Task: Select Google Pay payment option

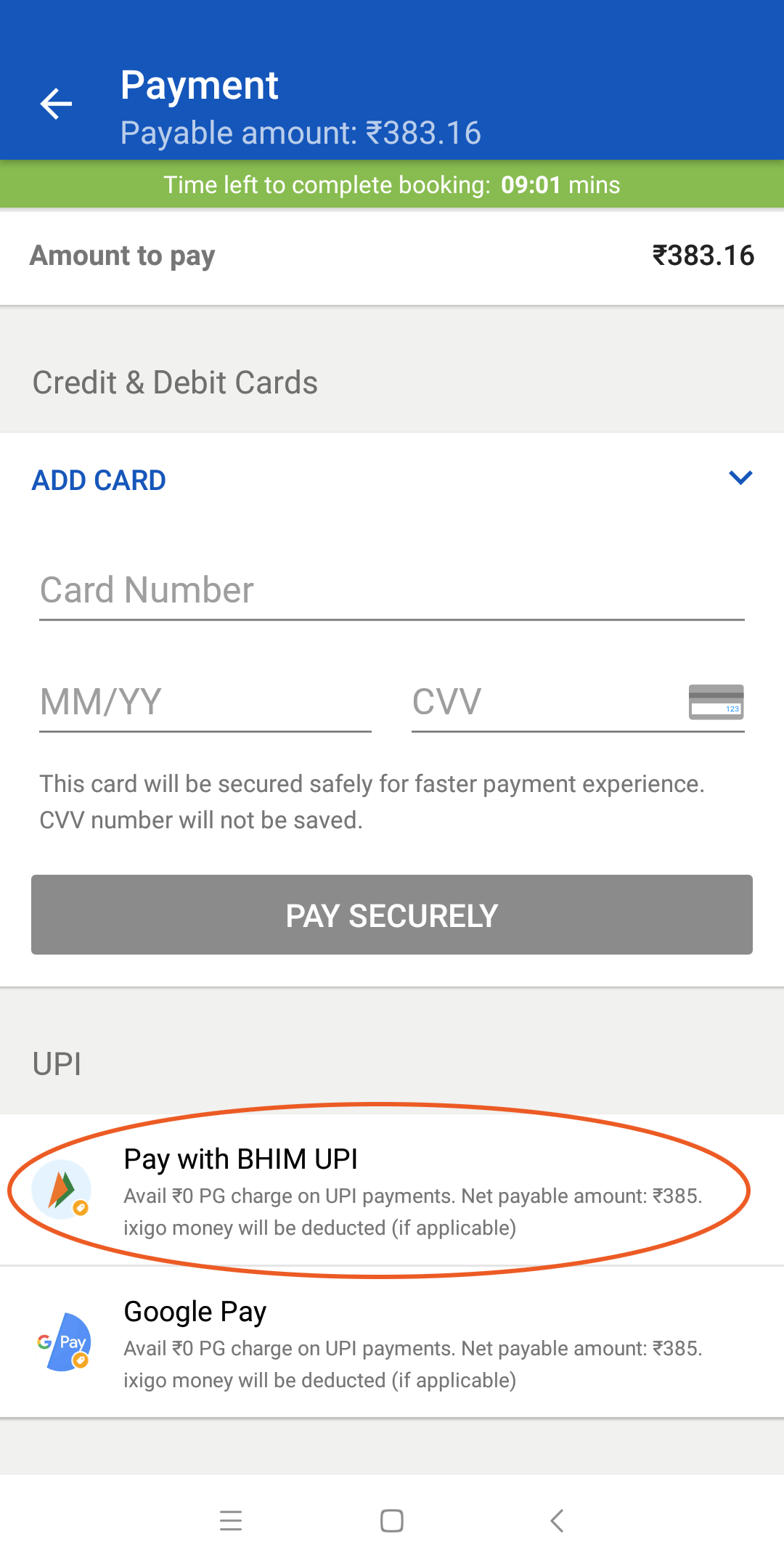Action: tap(392, 1343)
